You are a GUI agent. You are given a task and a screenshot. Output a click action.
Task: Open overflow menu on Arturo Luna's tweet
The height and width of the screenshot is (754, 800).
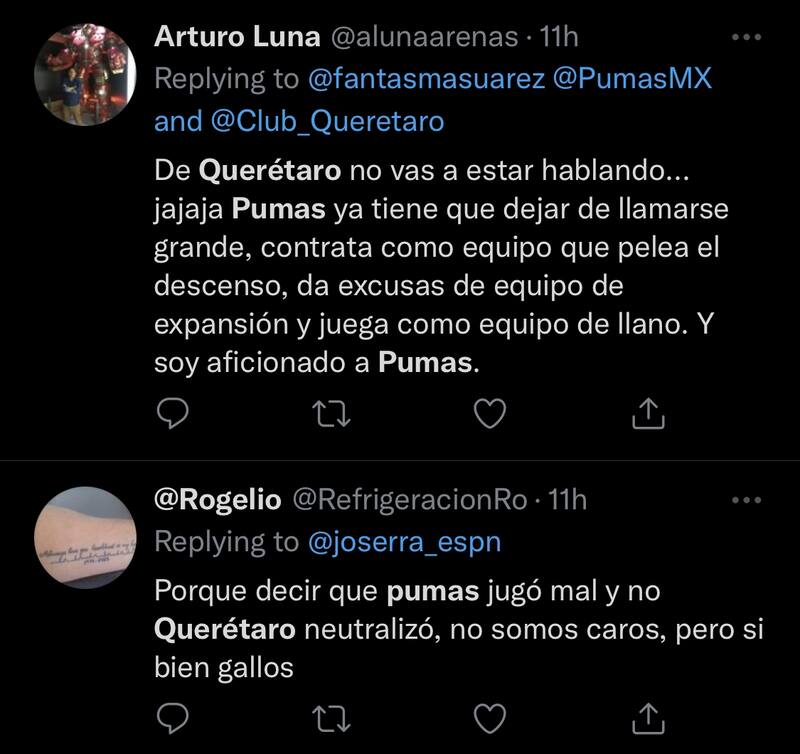746,38
